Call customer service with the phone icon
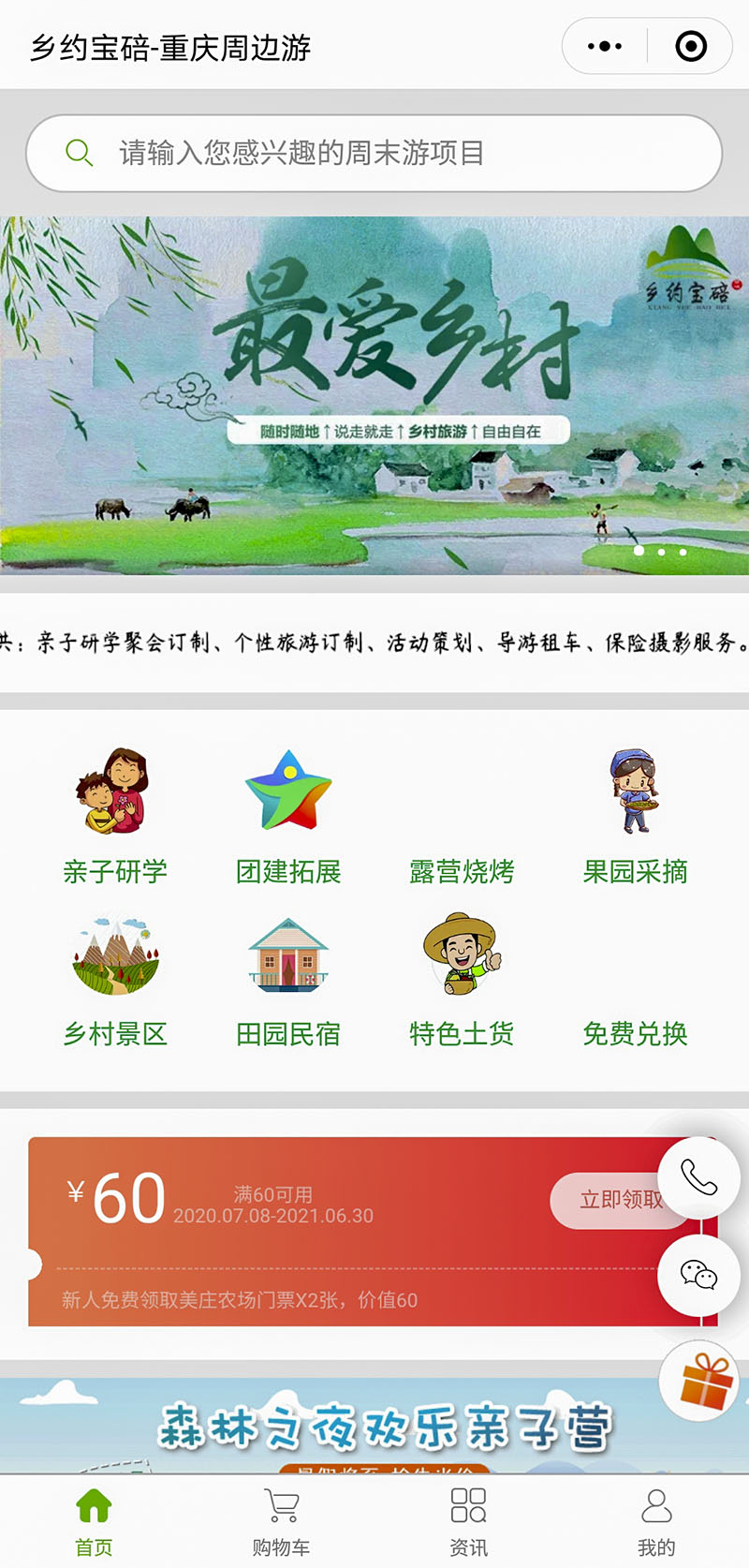This screenshot has width=749, height=1568. click(698, 1177)
